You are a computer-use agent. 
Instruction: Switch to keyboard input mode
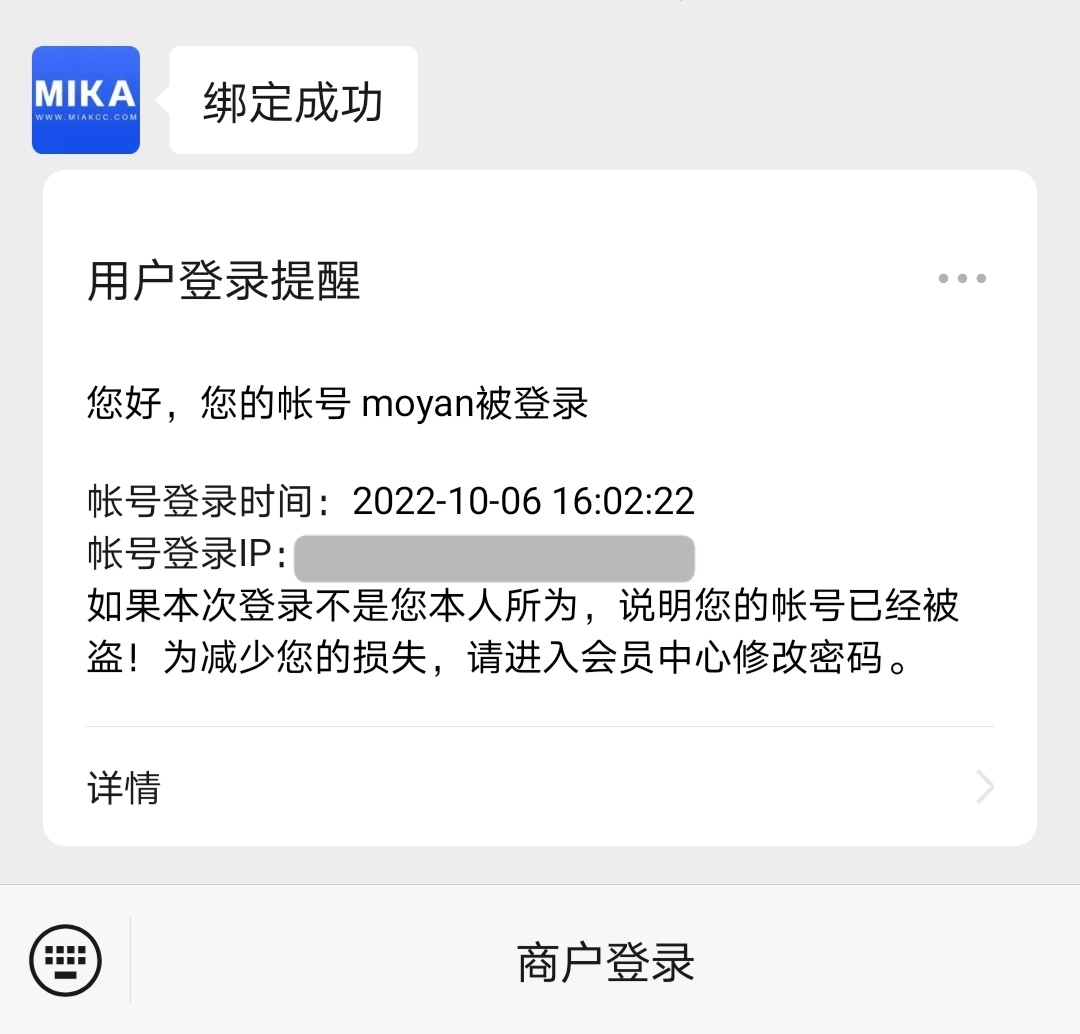(66, 960)
